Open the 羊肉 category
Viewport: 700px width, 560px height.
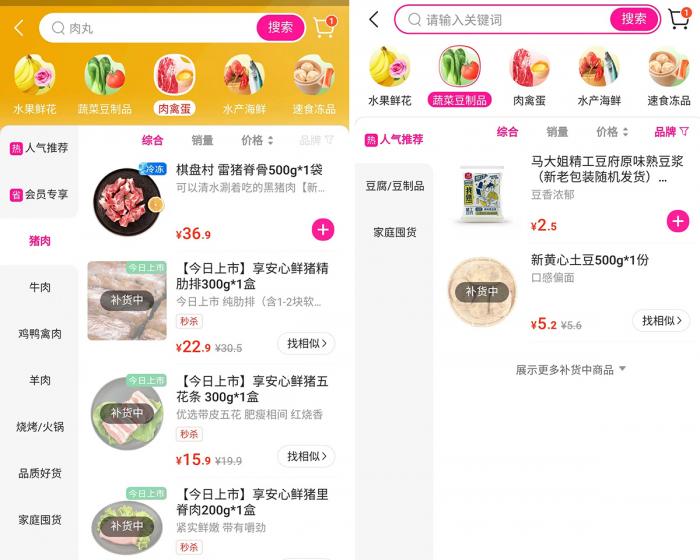(40, 380)
